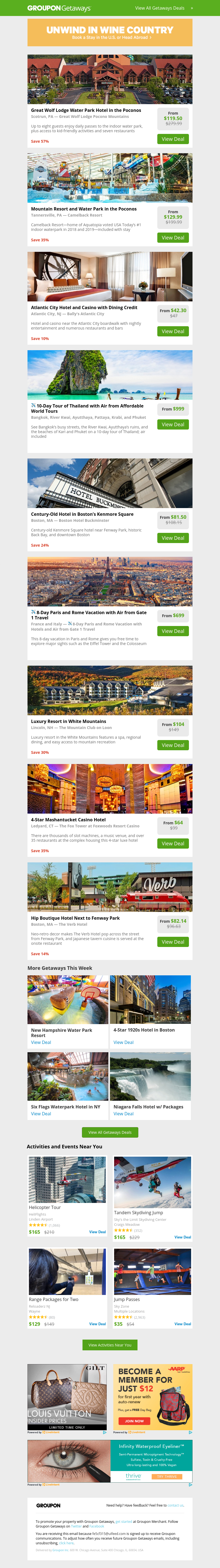Select View Deal under Niagara Falls Hotel
220x1568 pixels.
[123, 1114]
